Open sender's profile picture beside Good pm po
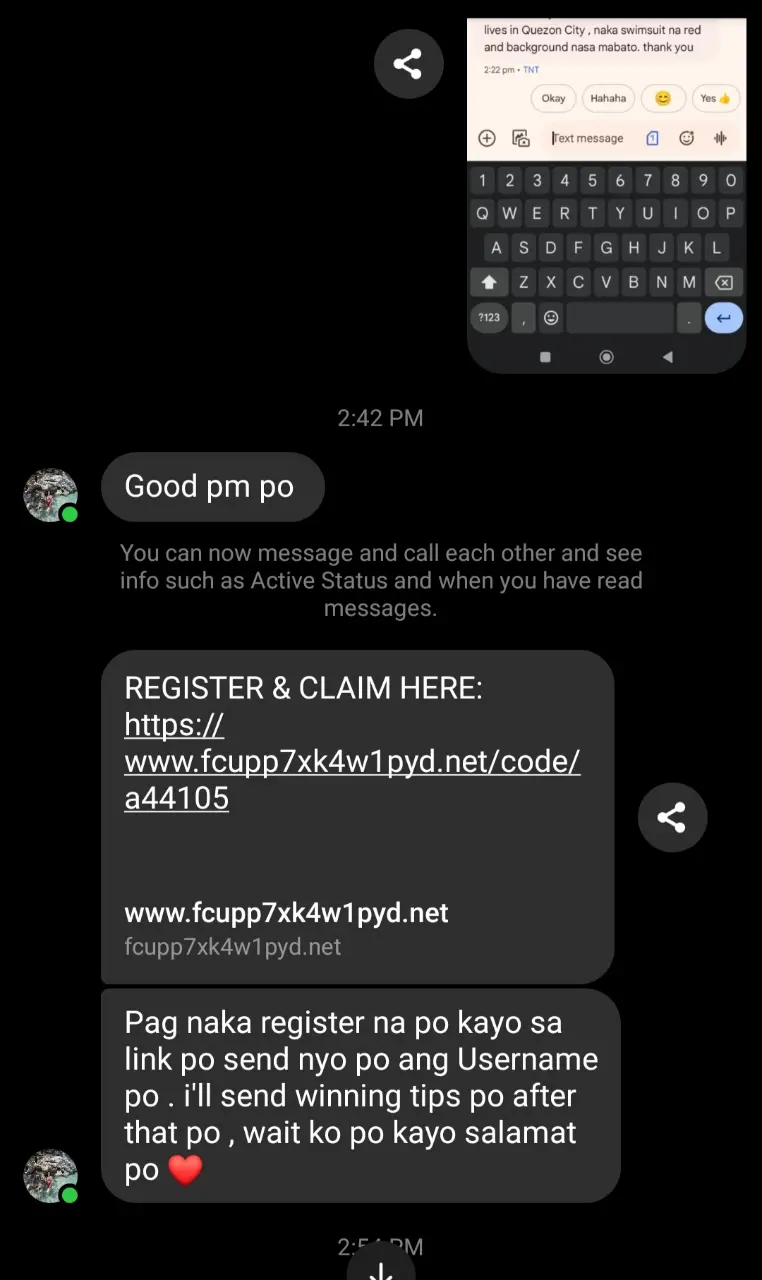The image size is (762, 1280). (51, 495)
